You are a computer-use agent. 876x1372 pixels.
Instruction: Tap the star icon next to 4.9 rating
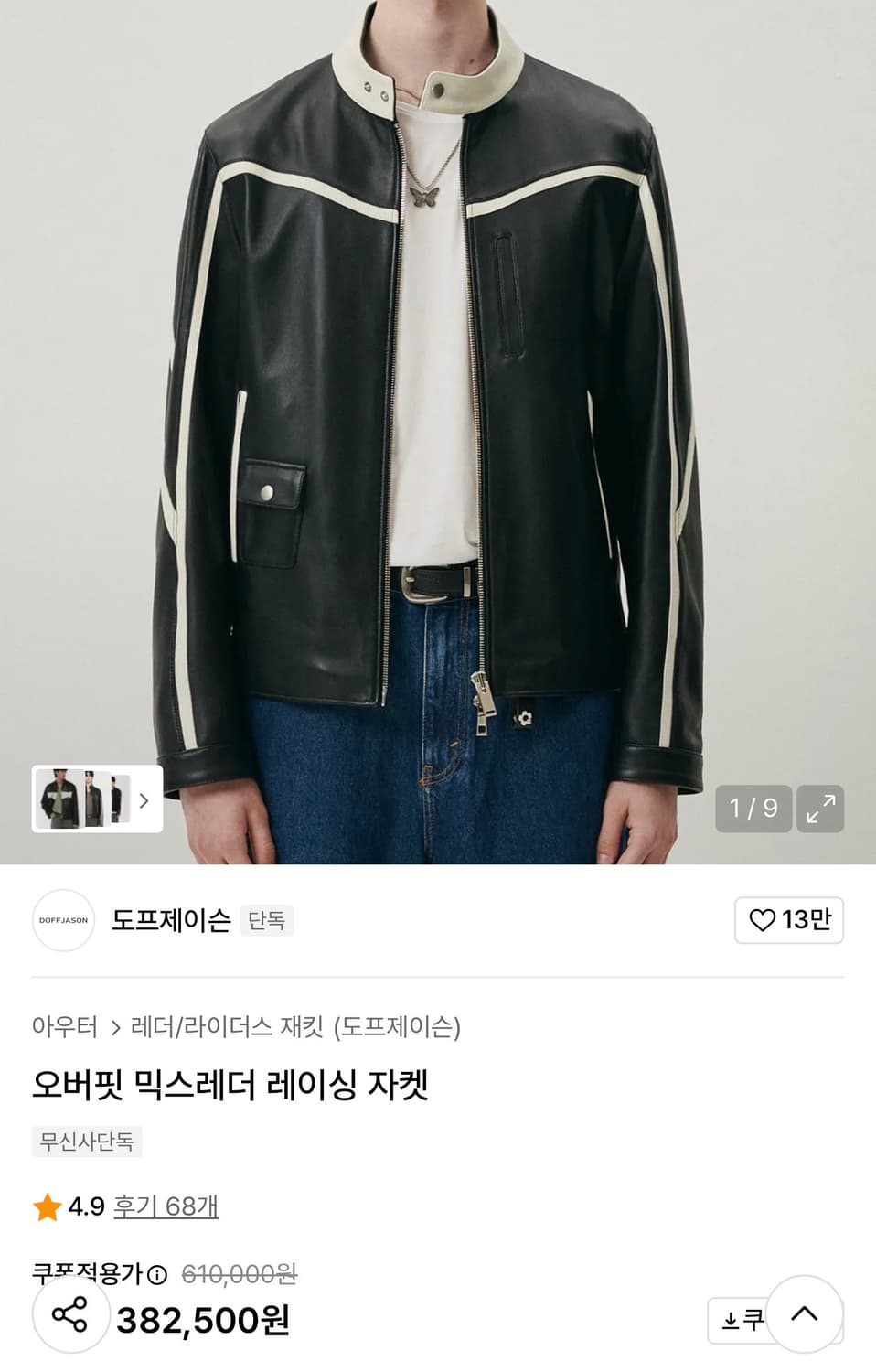[x=45, y=1206]
